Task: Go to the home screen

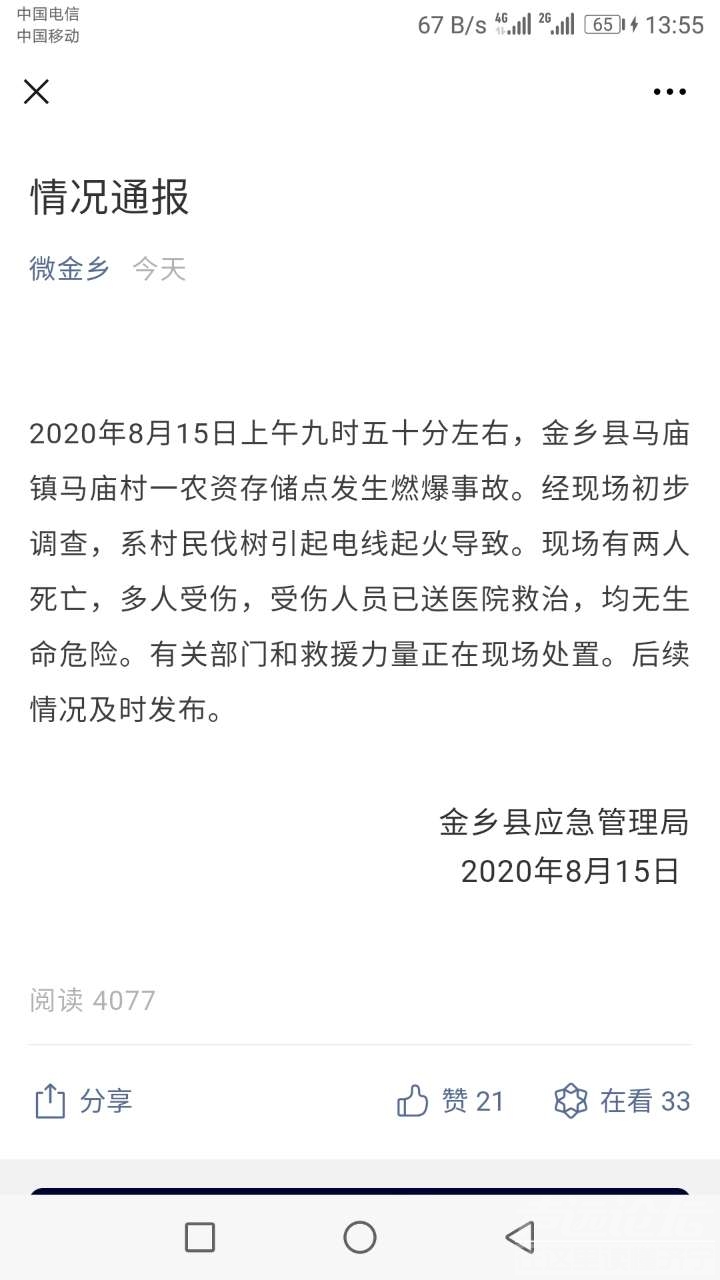Action: click(x=360, y=1237)
